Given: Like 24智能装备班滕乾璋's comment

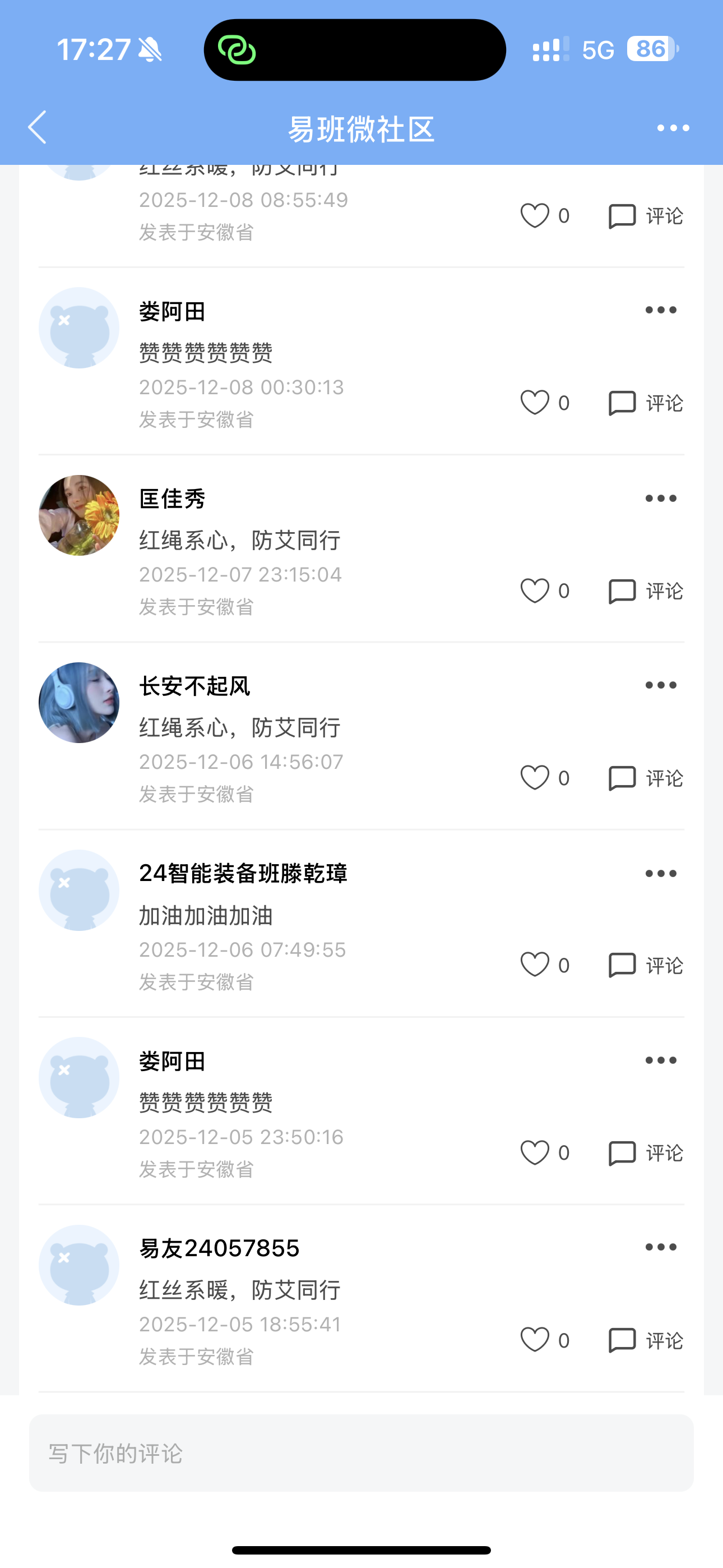Looking at the screenshot, I should click(534, 965).
